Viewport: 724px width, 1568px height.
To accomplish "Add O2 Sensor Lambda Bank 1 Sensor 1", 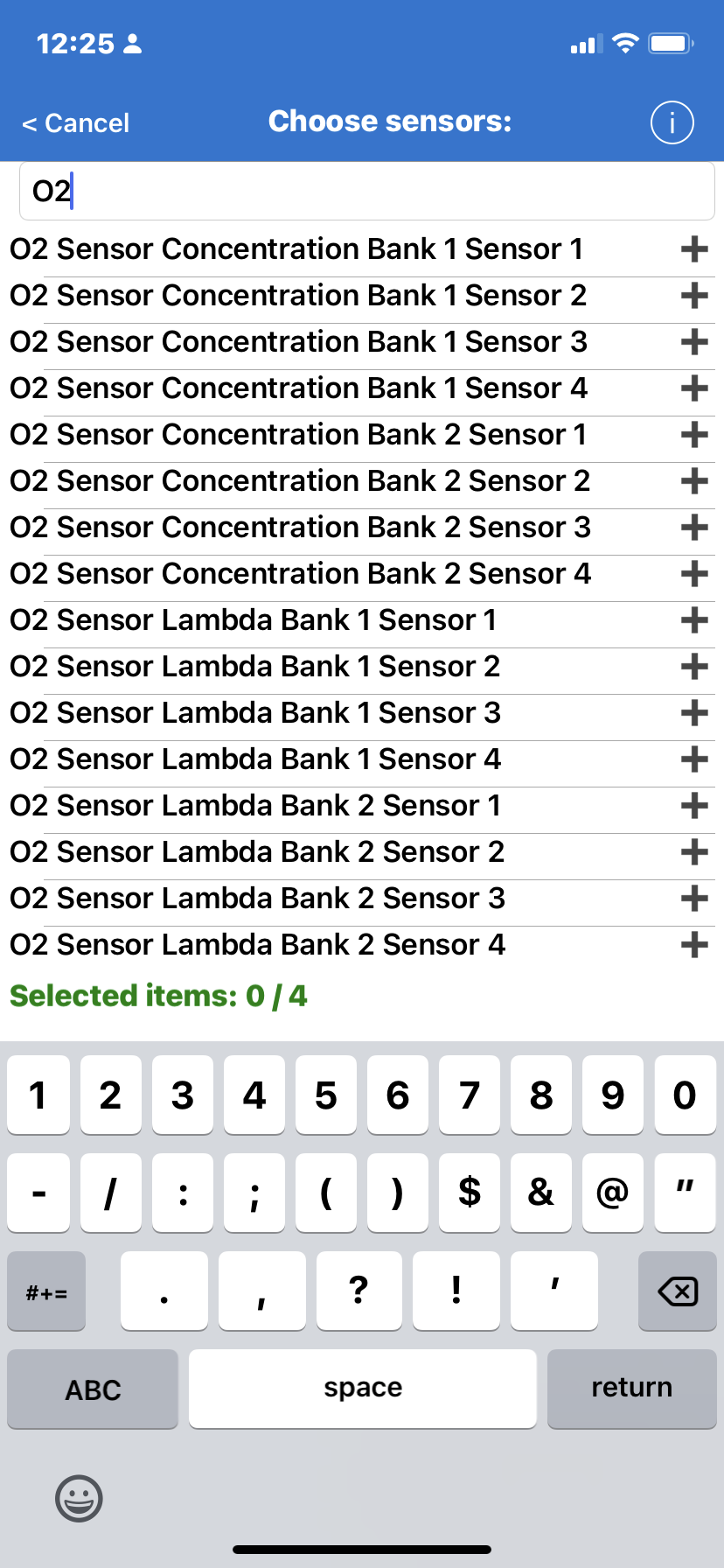I will click(694, 620).
